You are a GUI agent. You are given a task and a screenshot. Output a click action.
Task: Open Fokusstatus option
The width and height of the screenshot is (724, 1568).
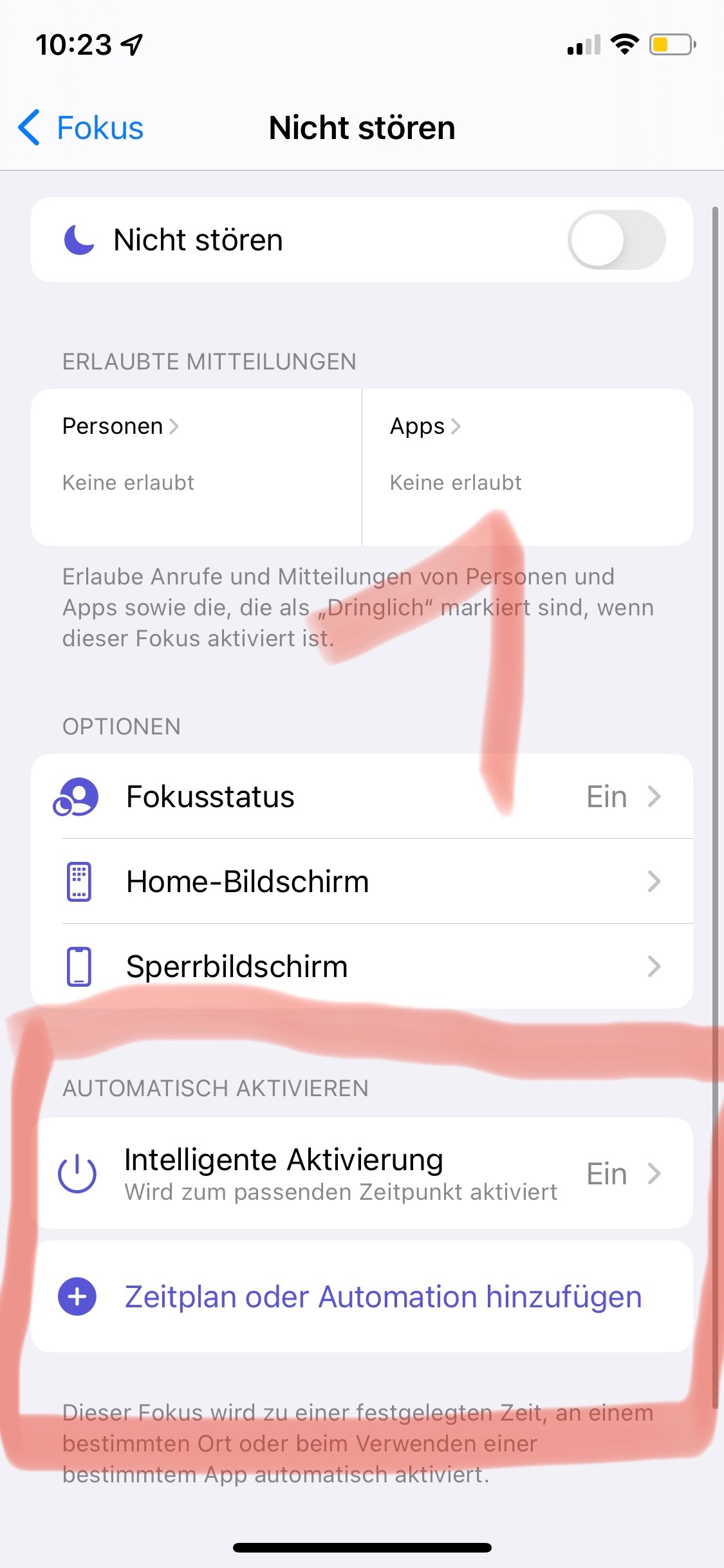(x=362, y=797)
